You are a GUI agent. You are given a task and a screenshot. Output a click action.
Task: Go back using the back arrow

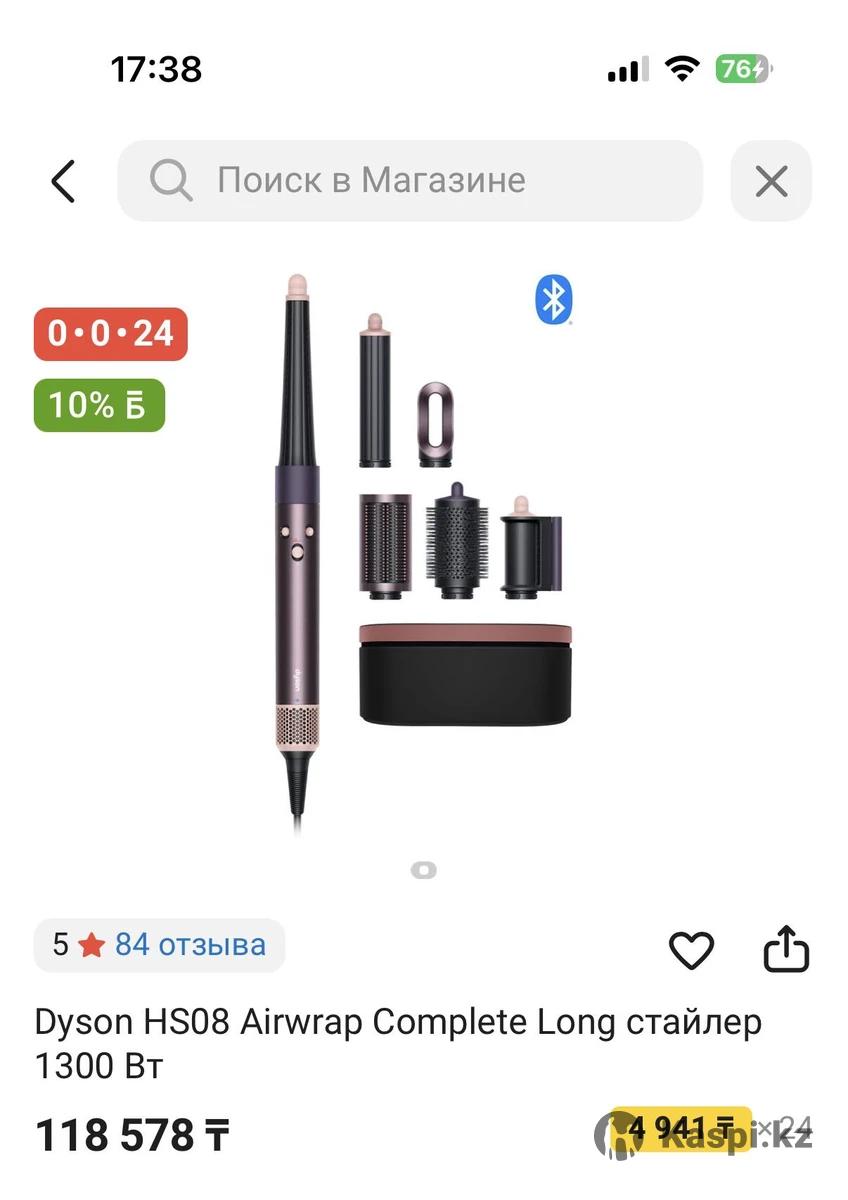[x=64, y=181]
